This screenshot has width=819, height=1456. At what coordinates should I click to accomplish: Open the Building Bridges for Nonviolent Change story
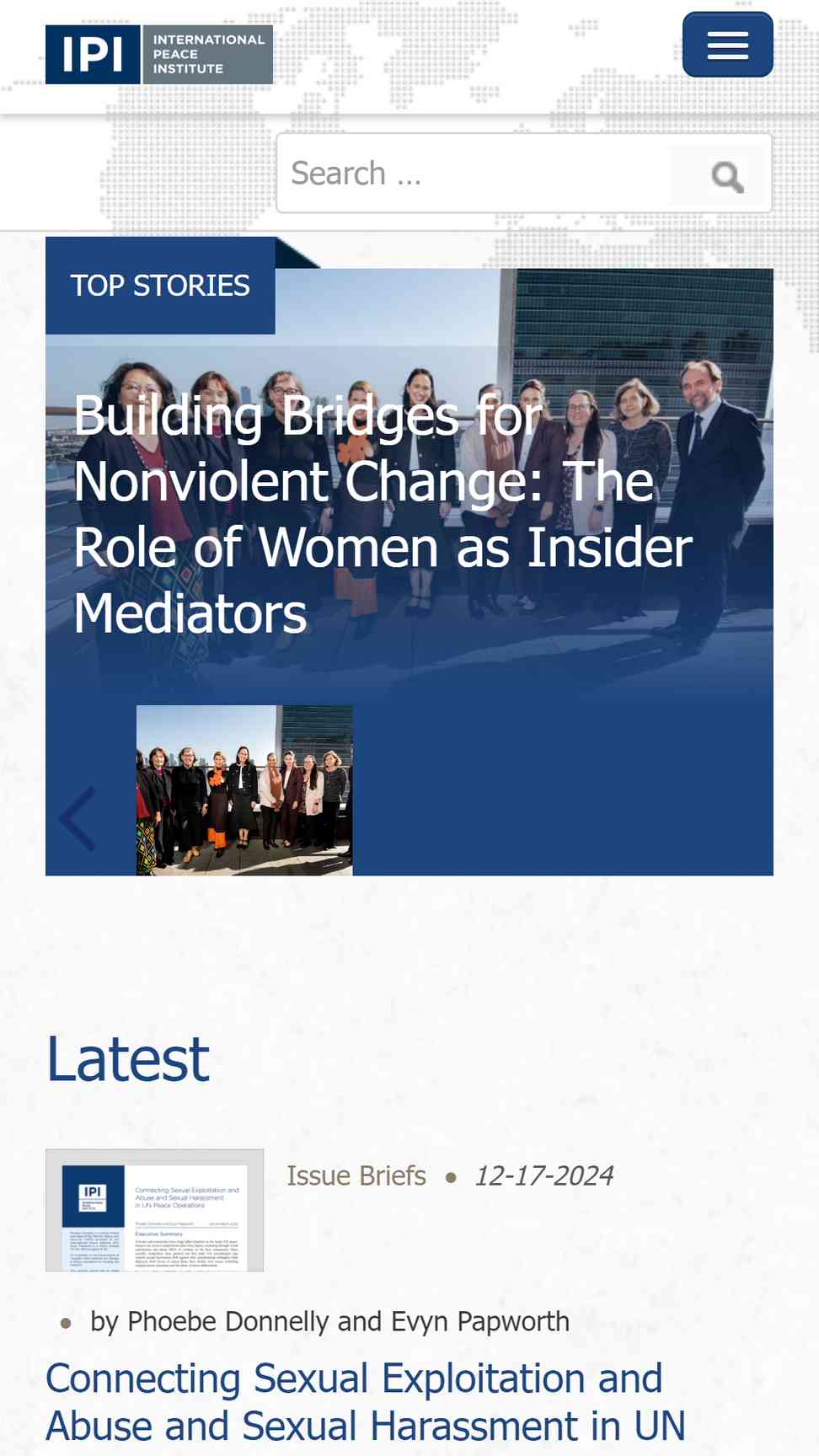pyautogui.click(x=383, y=514)
